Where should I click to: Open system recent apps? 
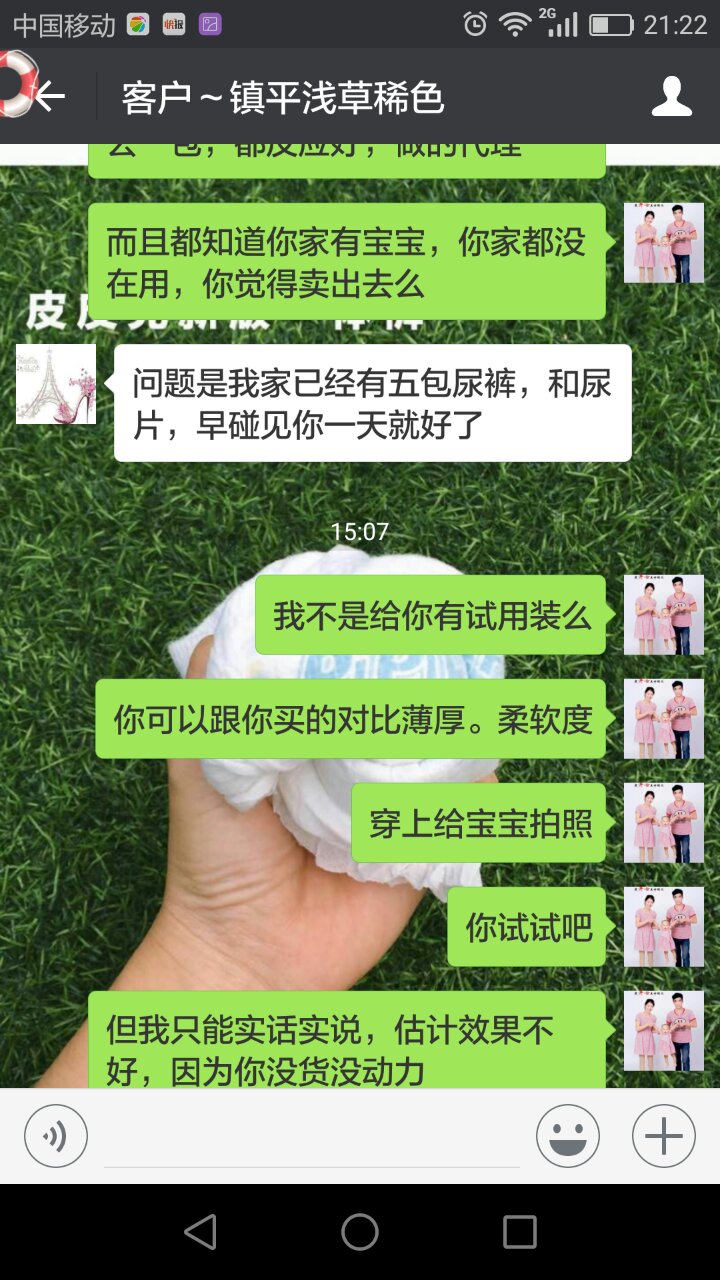point(519,1232)
